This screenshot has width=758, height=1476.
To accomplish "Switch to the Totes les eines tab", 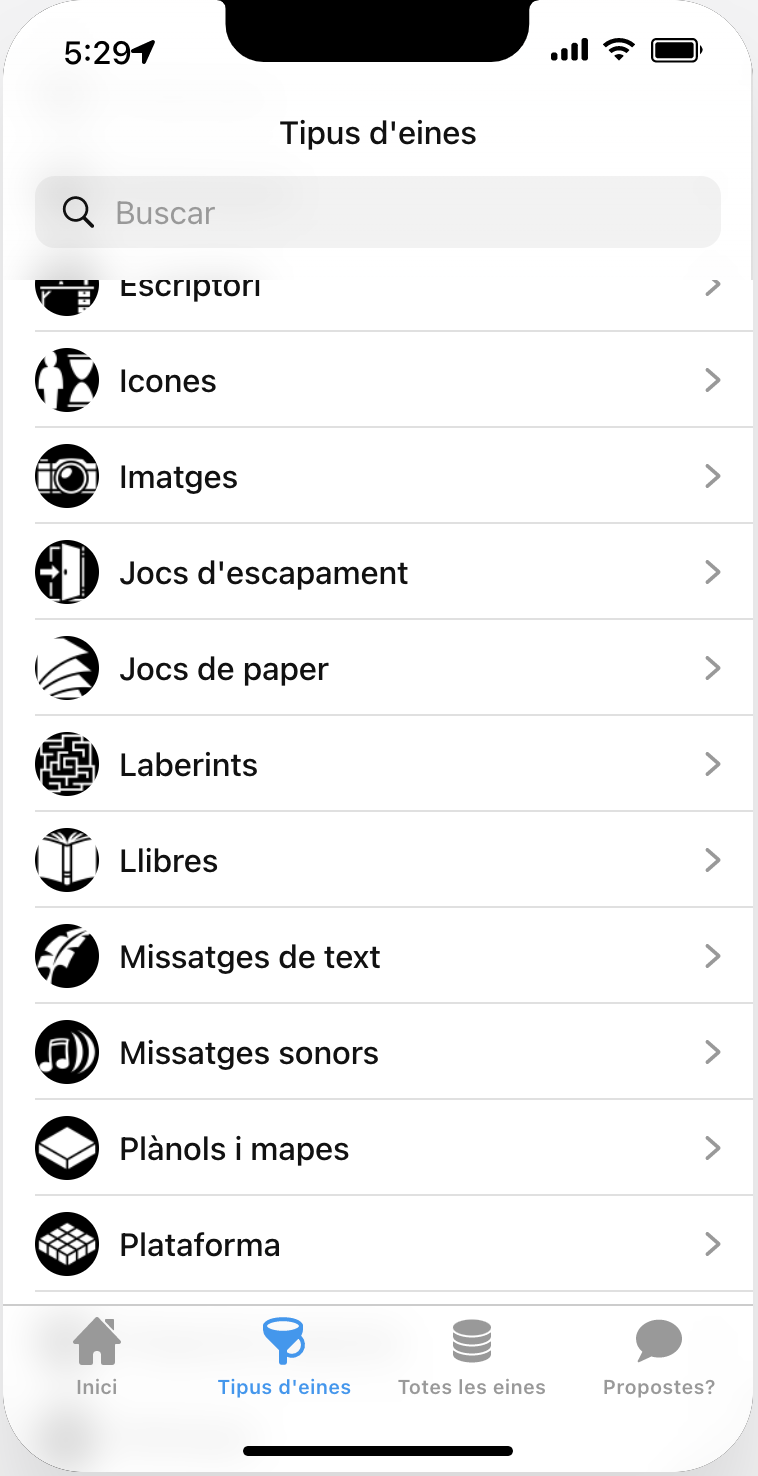I will click(x=472, y=1357).
